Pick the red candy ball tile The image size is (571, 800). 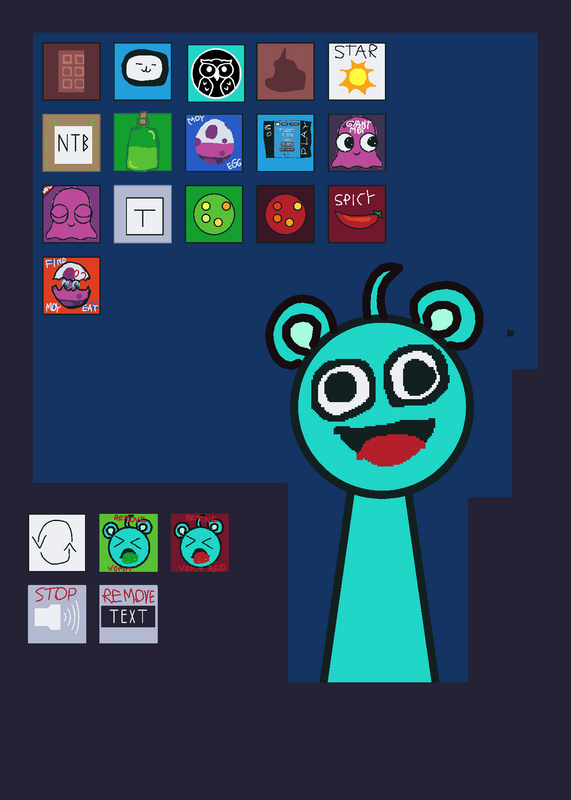click(285, 214)
